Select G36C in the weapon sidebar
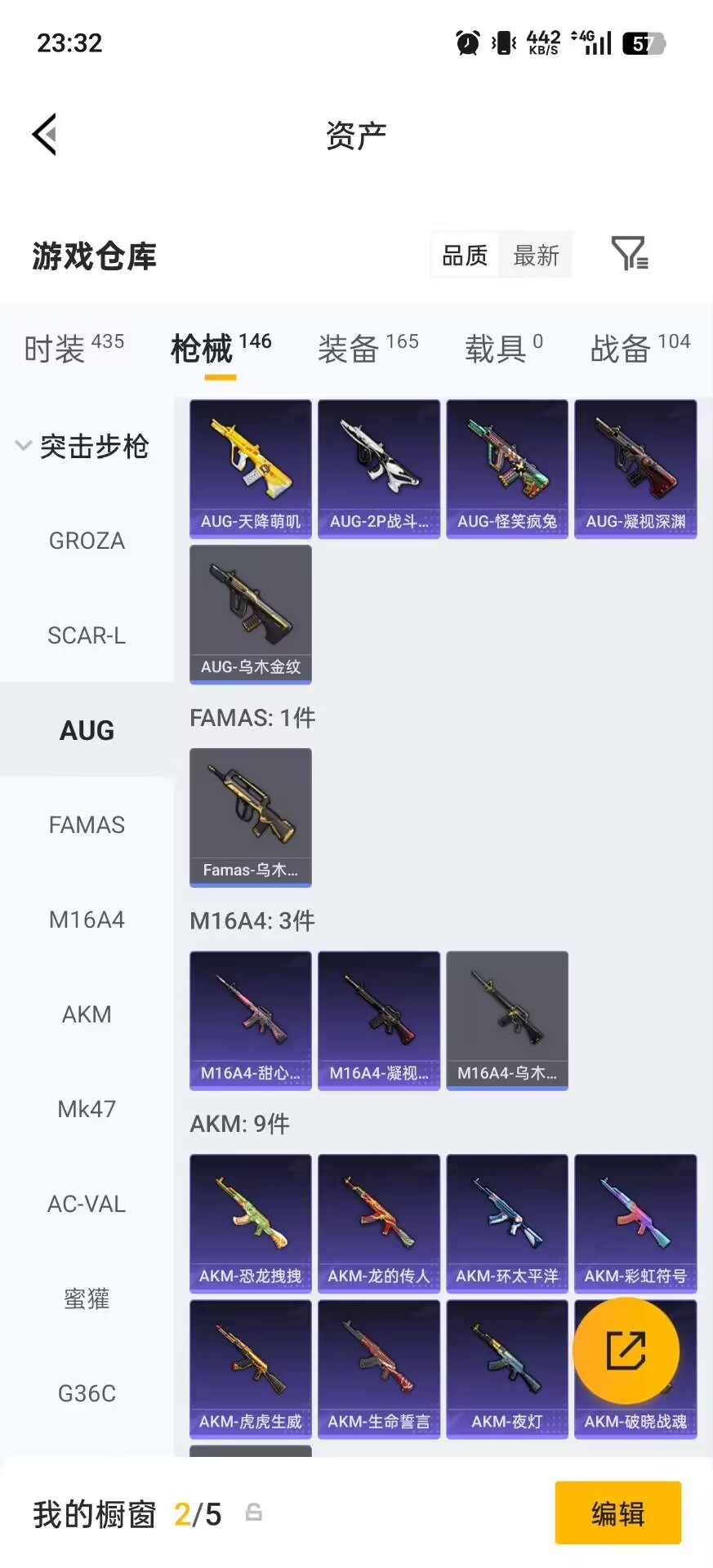Screen dimensions: 713x1568 coord(87,1392)
